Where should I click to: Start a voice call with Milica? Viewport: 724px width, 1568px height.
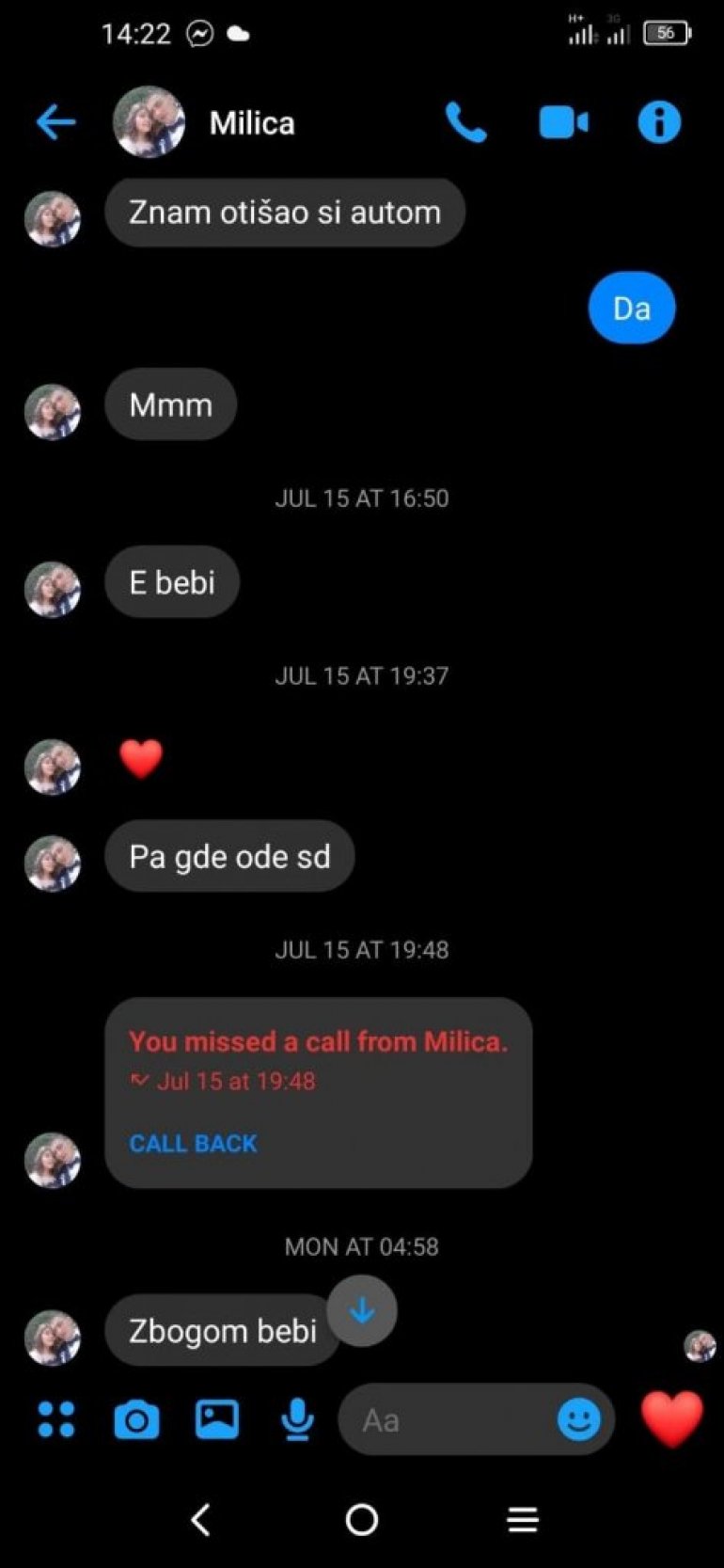pyautogui.click(x=465, y=122)
